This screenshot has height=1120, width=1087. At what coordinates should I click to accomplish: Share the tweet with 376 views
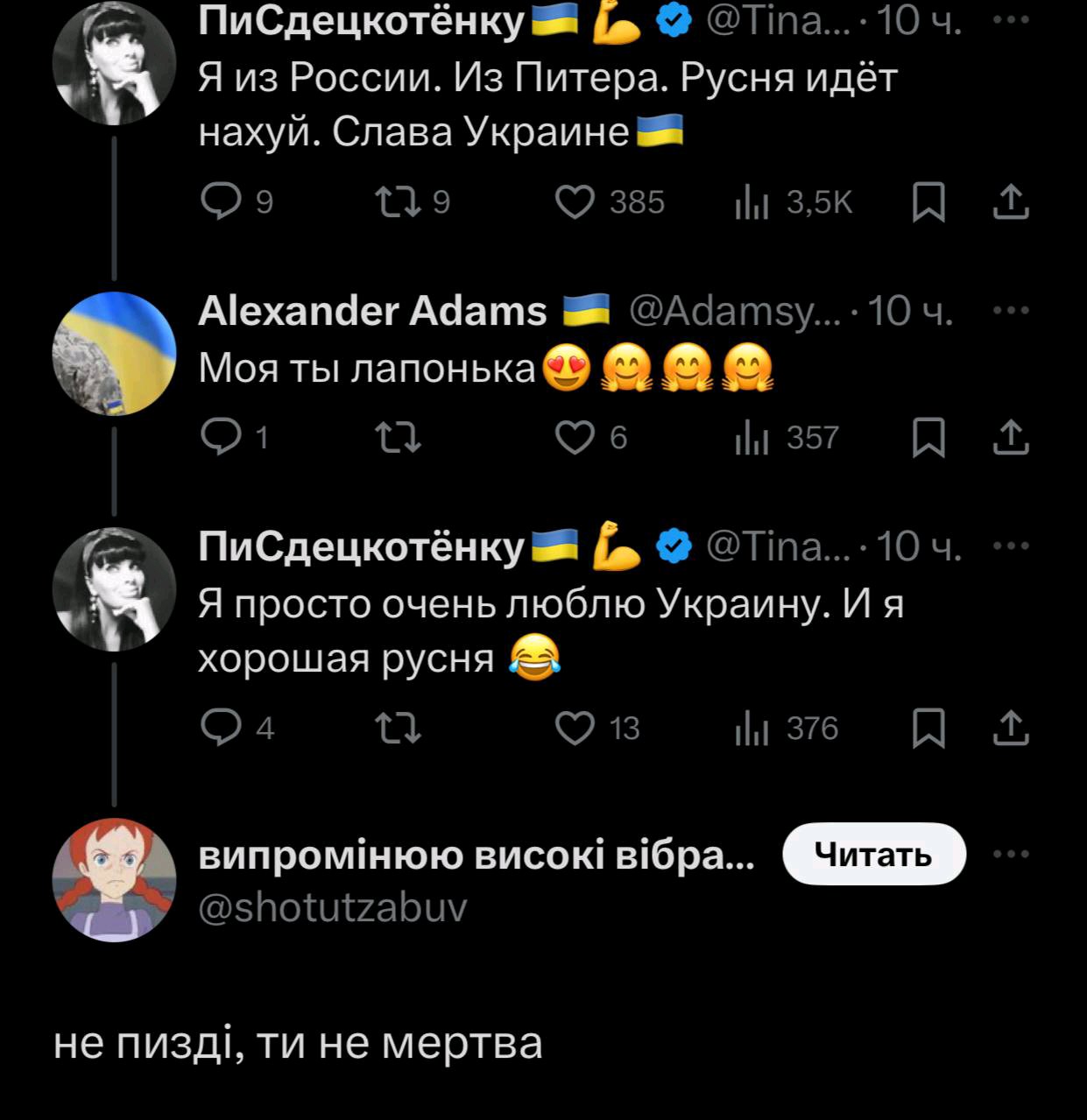(1011, 728)
